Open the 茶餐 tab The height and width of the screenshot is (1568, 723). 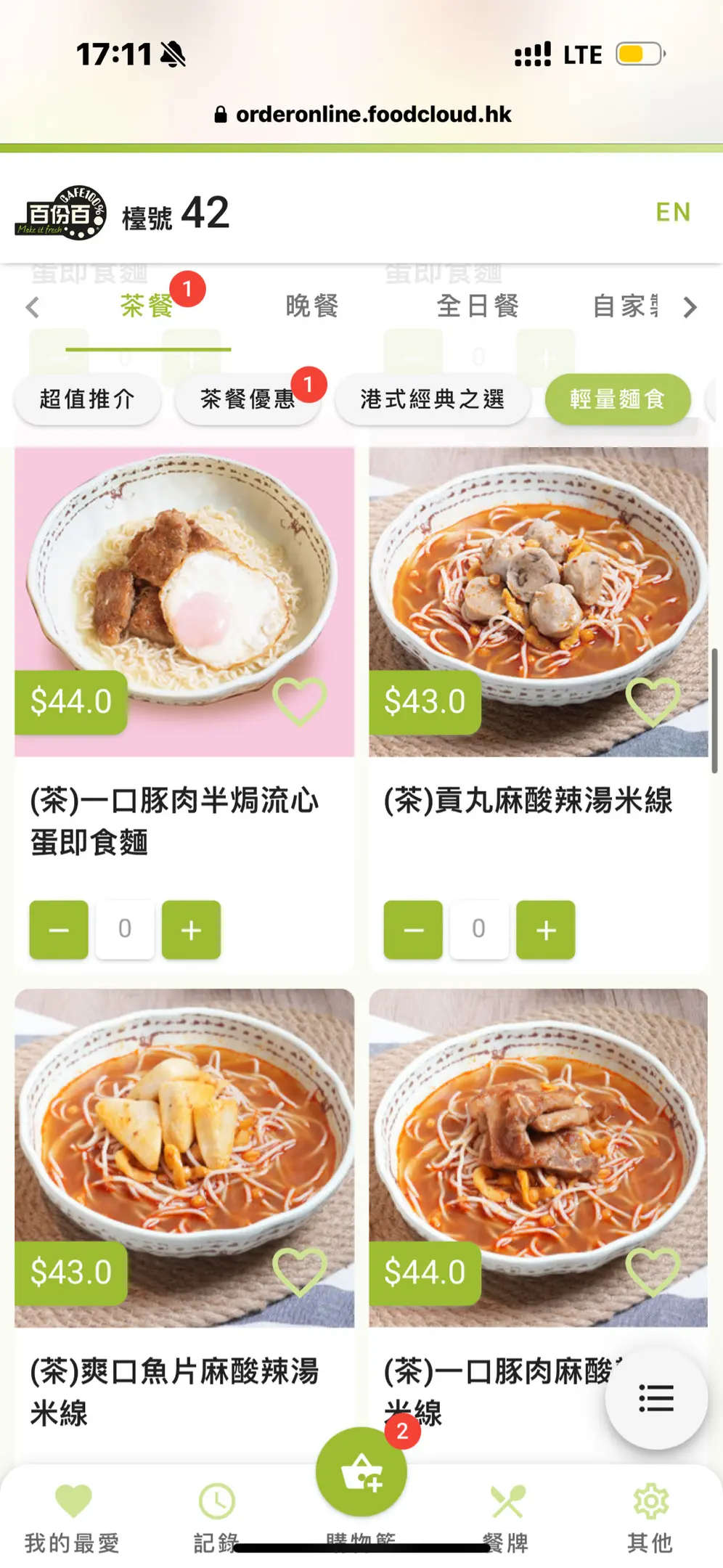147,306
